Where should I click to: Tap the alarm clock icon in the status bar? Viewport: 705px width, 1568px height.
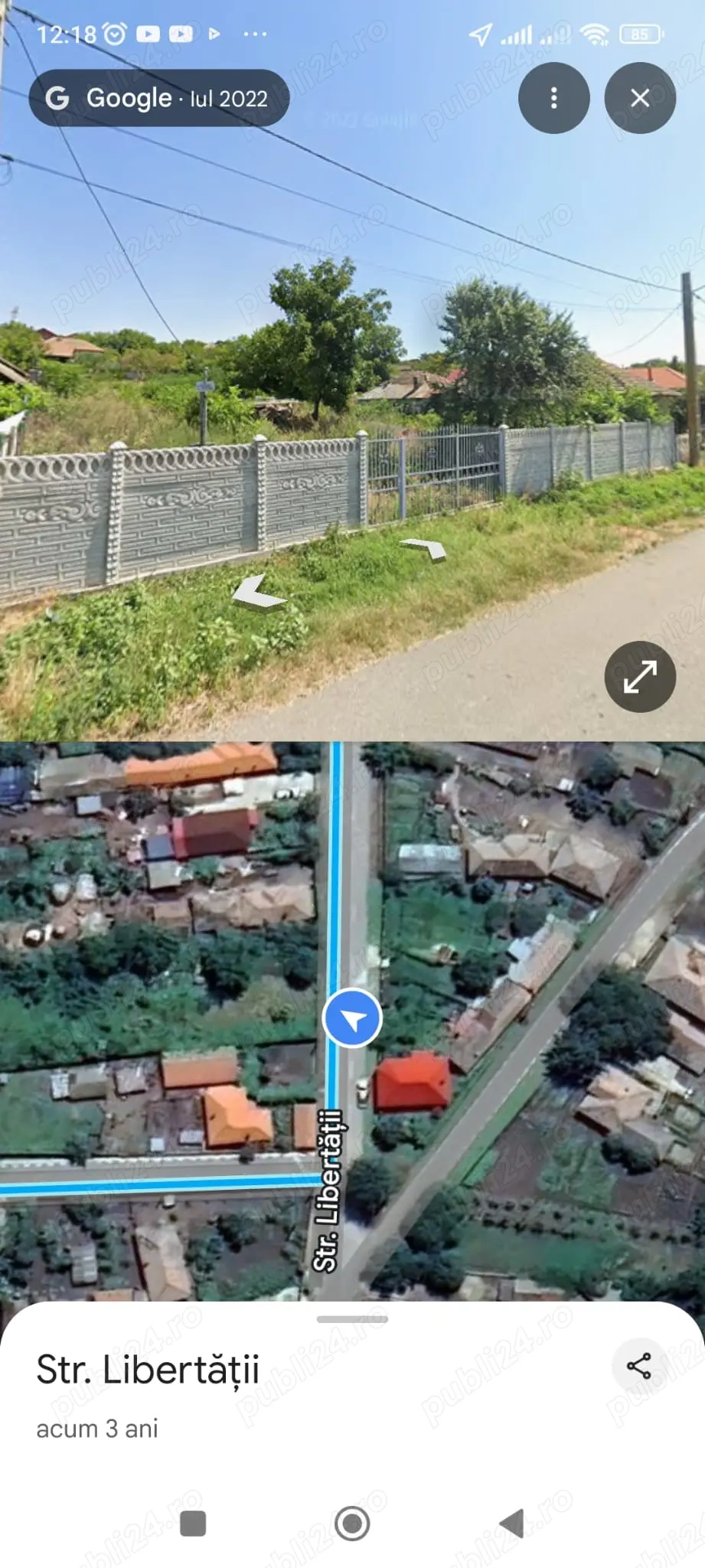(114, 34)
